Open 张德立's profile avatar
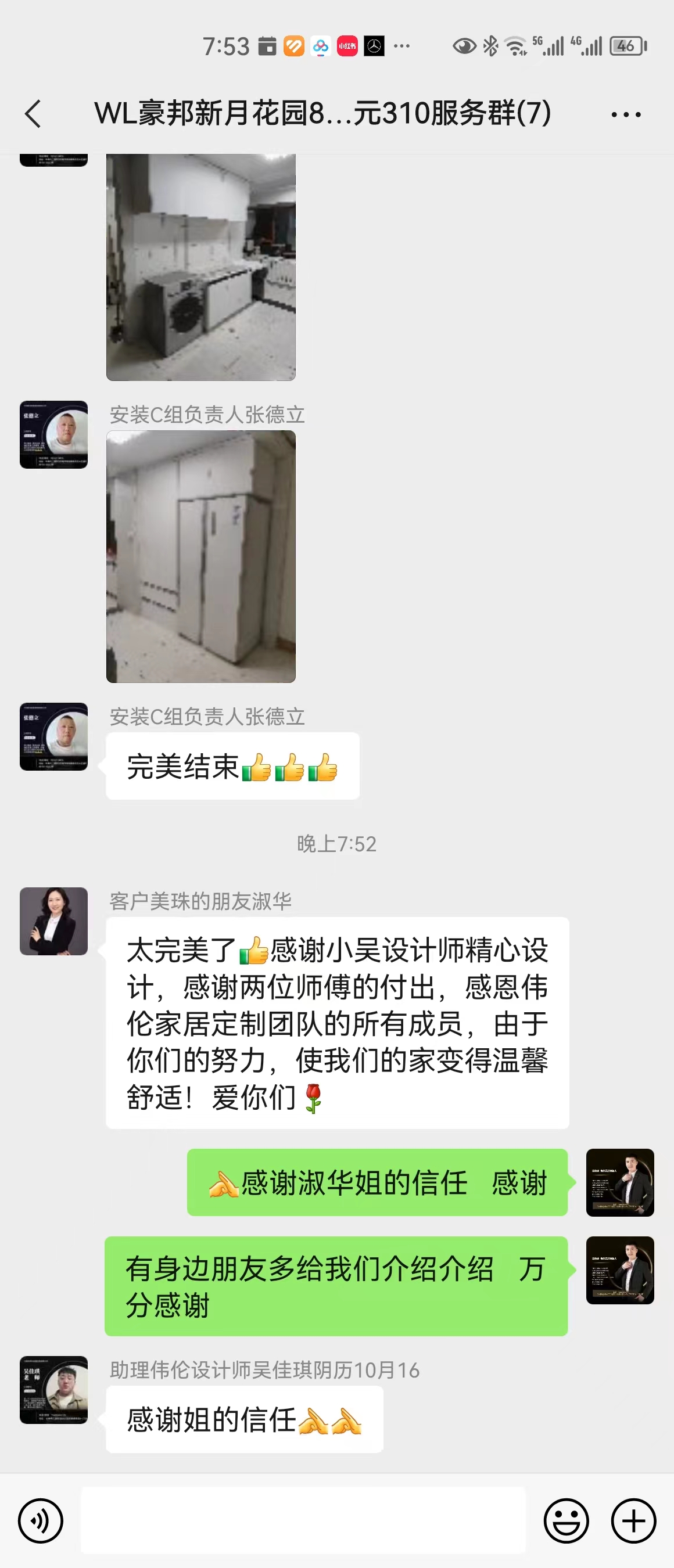Screen dimensions: 674x1568 point(53,736)
